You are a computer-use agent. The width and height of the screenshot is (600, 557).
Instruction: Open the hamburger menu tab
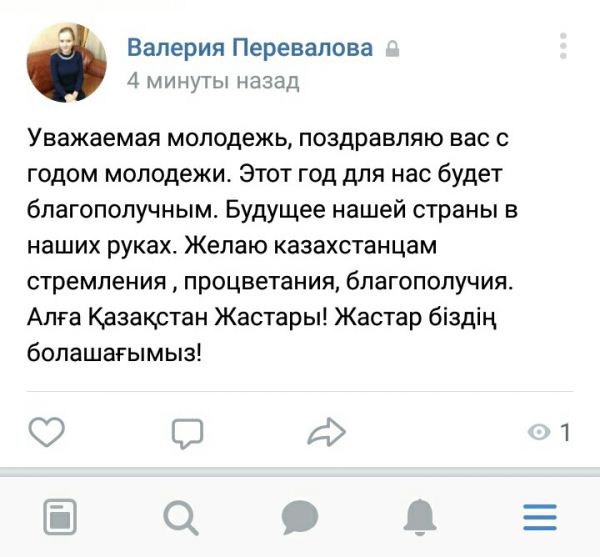(x=540, y=517)
